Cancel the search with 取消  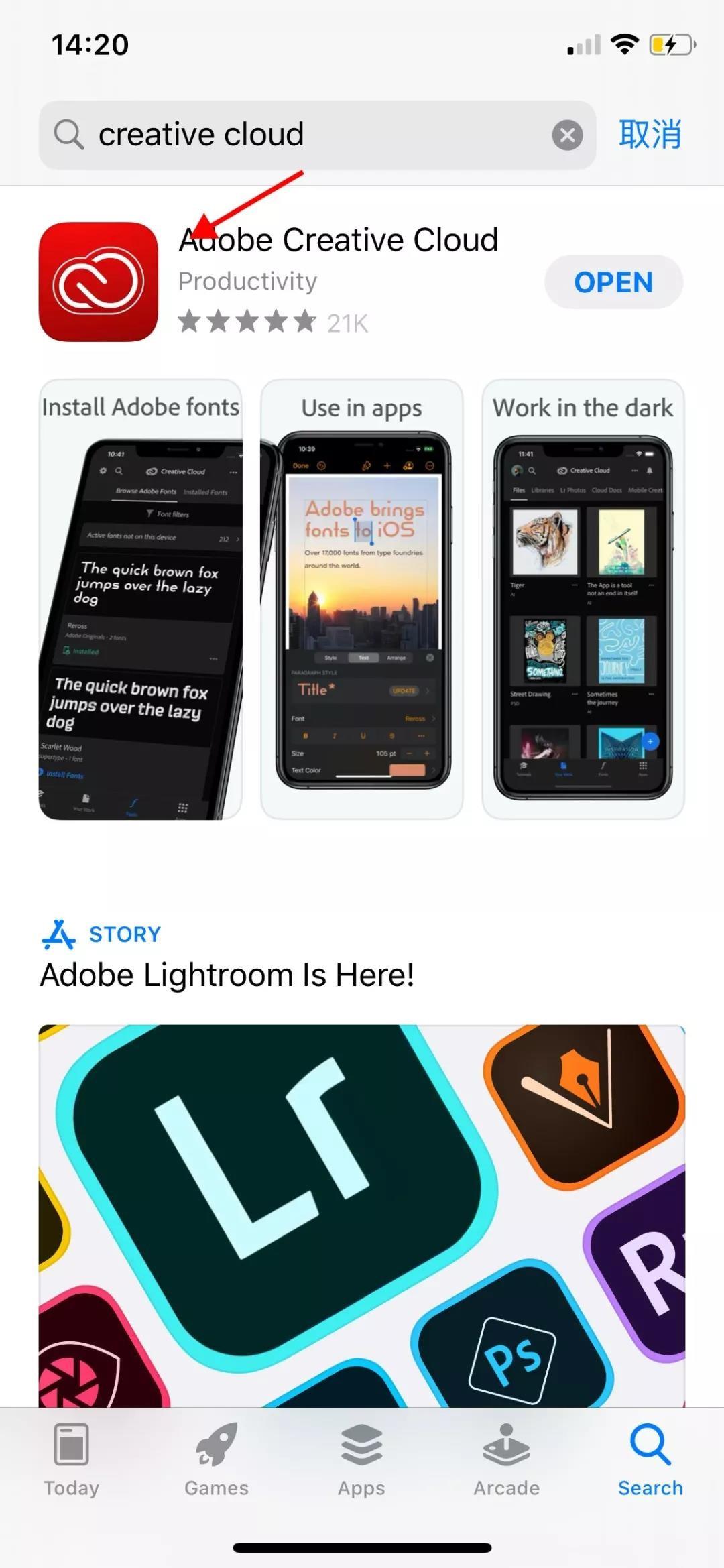click(x=650, y=135)
